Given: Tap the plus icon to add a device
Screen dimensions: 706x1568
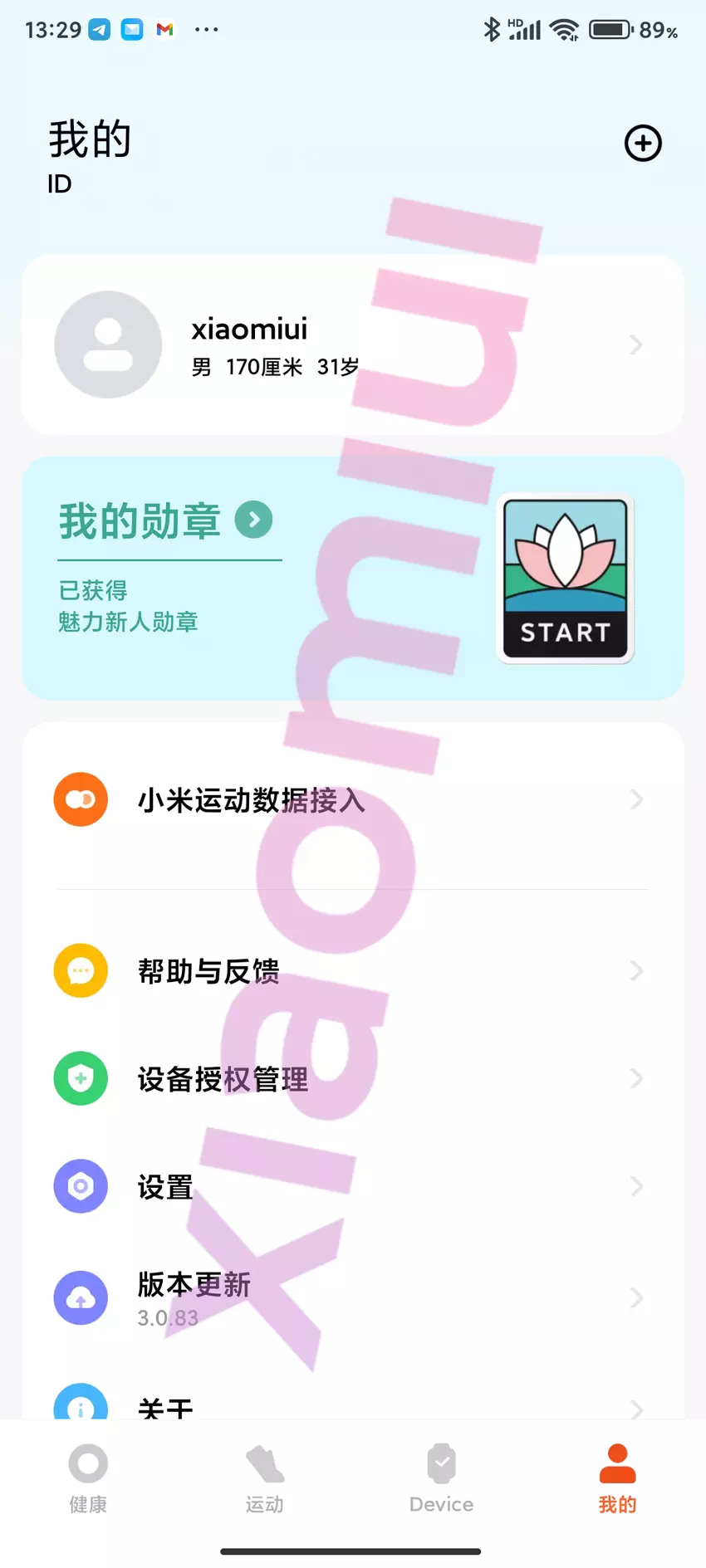Looking at the screenshot, I should 642,143.
